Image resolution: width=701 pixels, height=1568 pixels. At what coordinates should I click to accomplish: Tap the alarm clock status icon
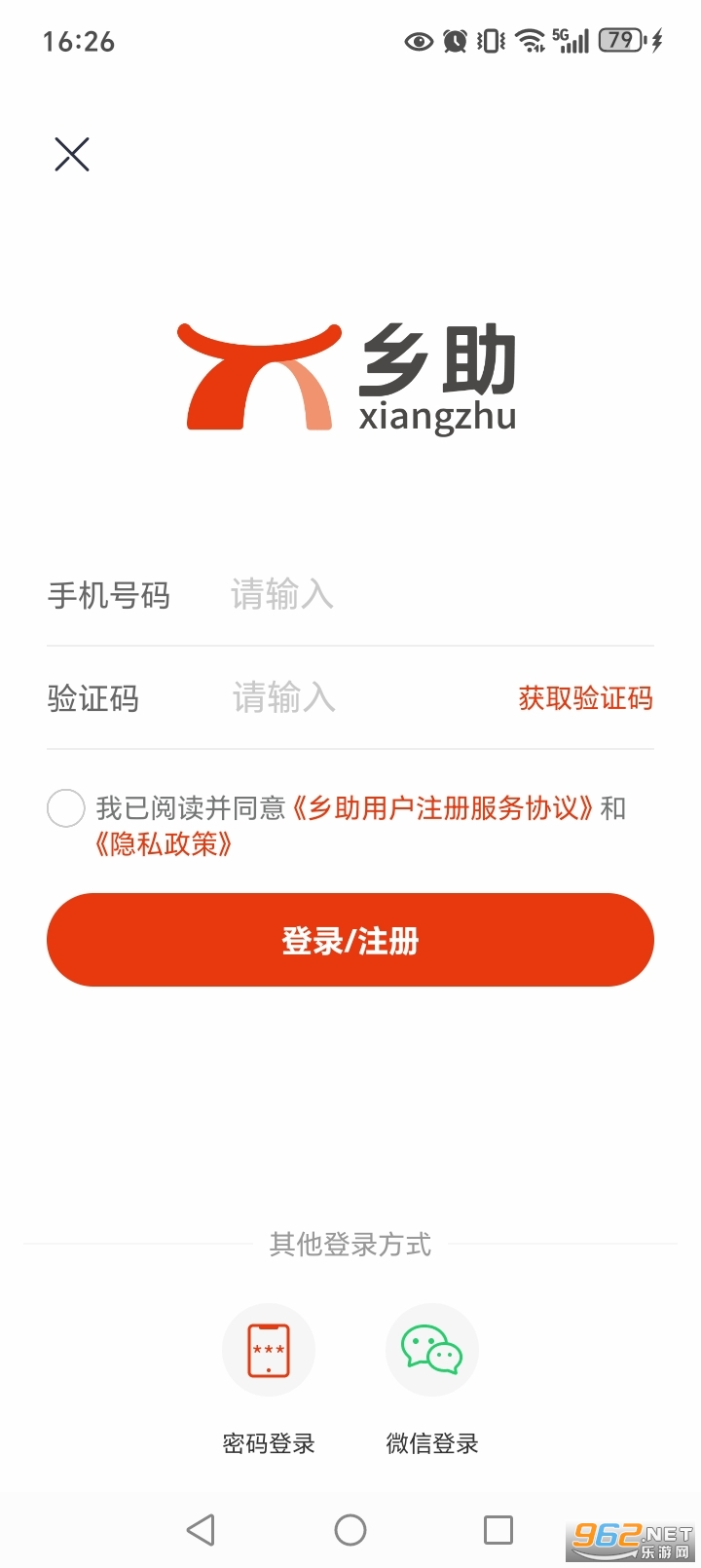pos(454,40)
